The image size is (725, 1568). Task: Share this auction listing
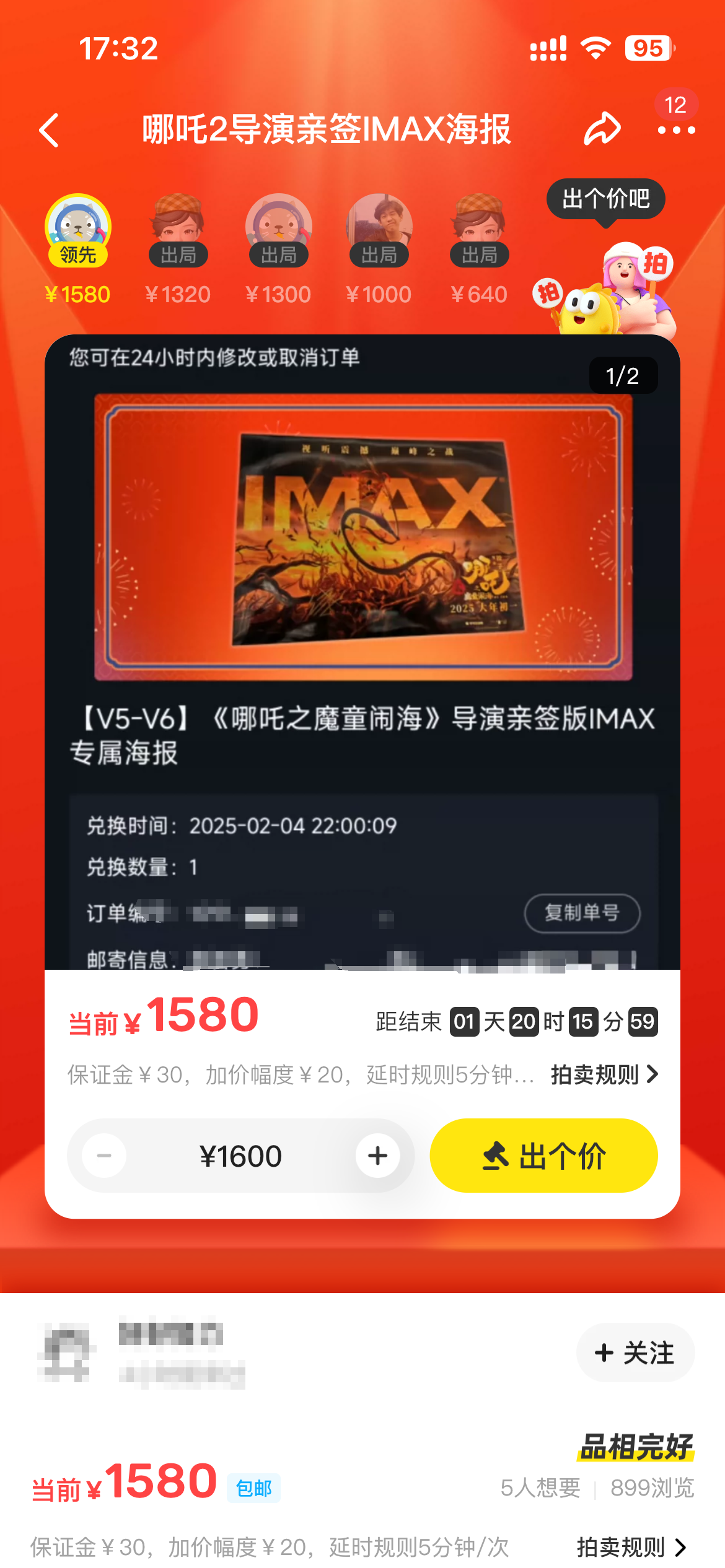[x=602, y=129]
